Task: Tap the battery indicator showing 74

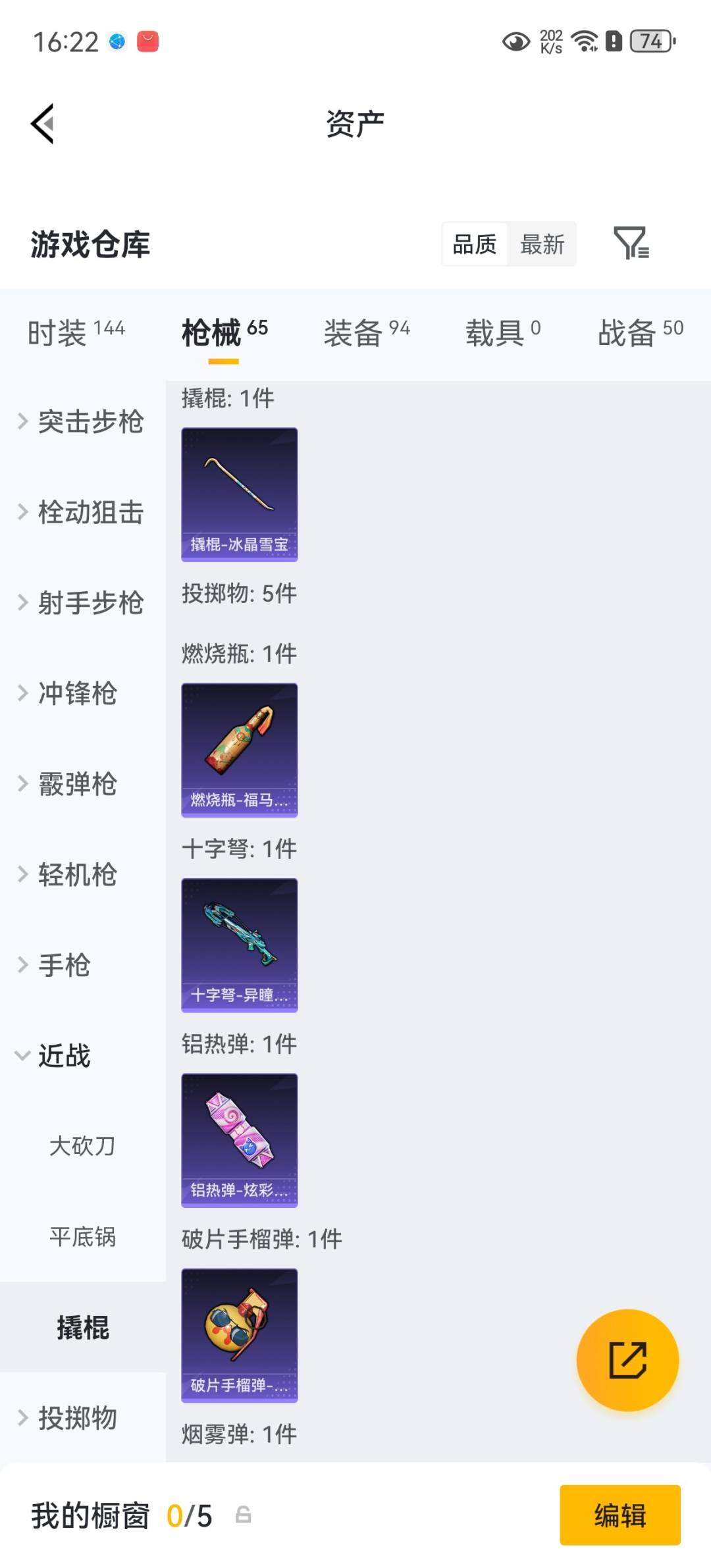Action: pyautogui.click(x=648, y=41)
